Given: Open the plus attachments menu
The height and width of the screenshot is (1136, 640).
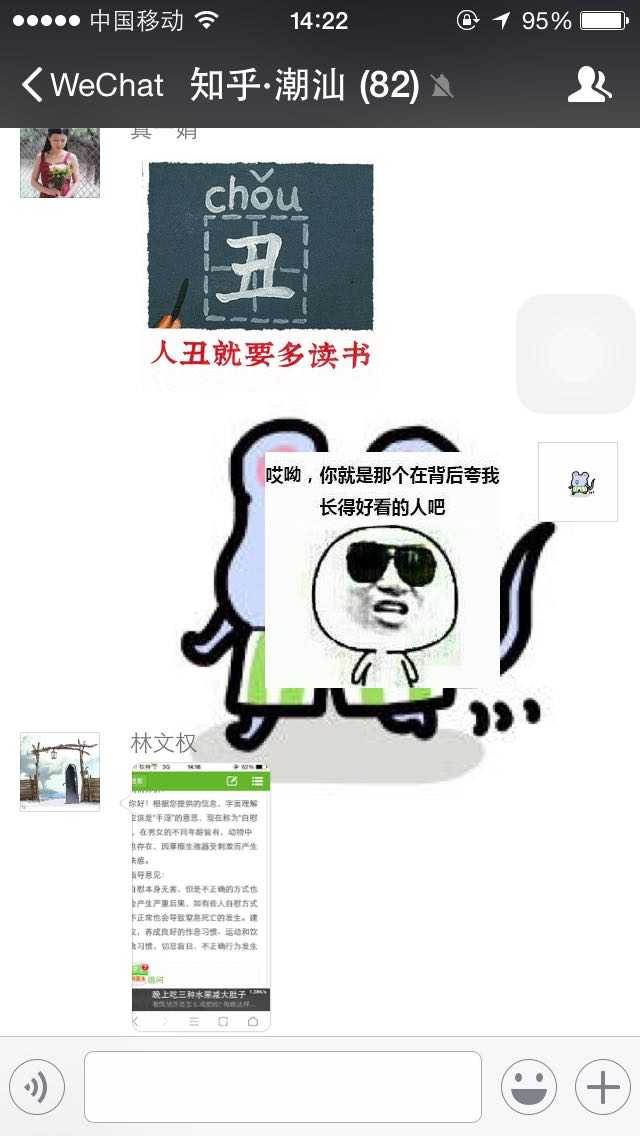Looking at the screenshot, I should pos(602,1087).
